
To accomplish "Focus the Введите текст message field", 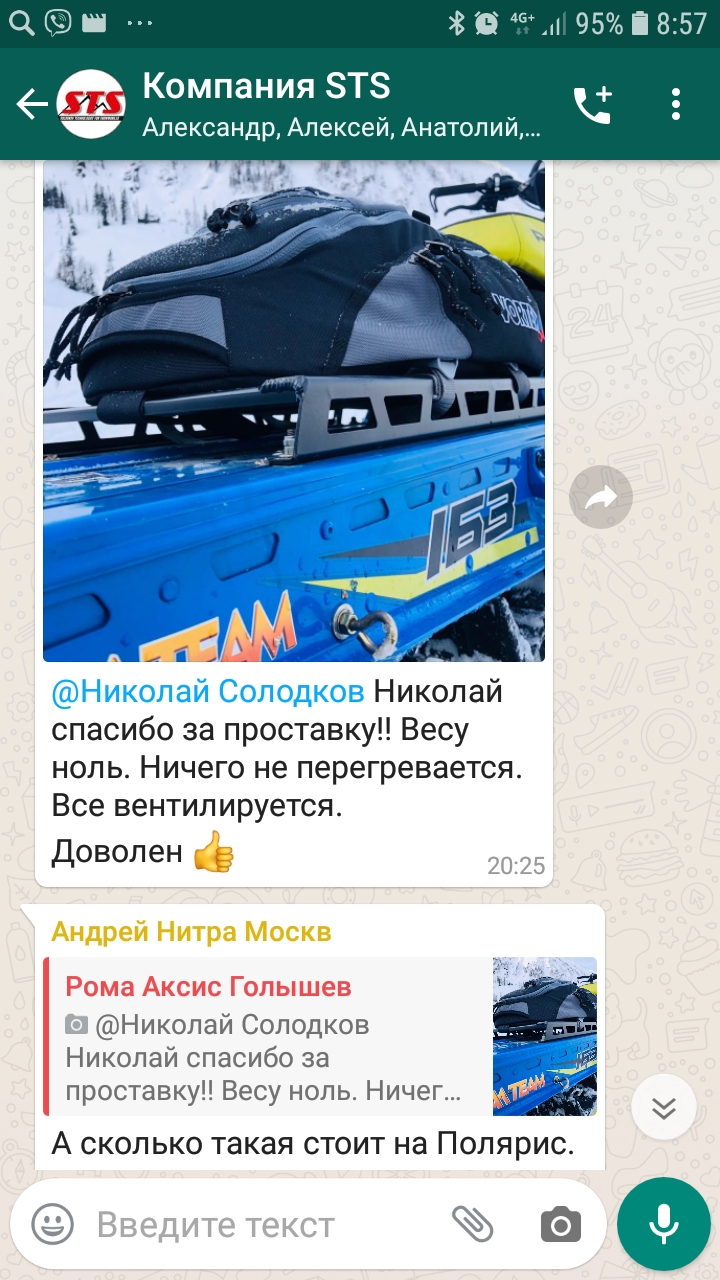I will coord(260,1224).
